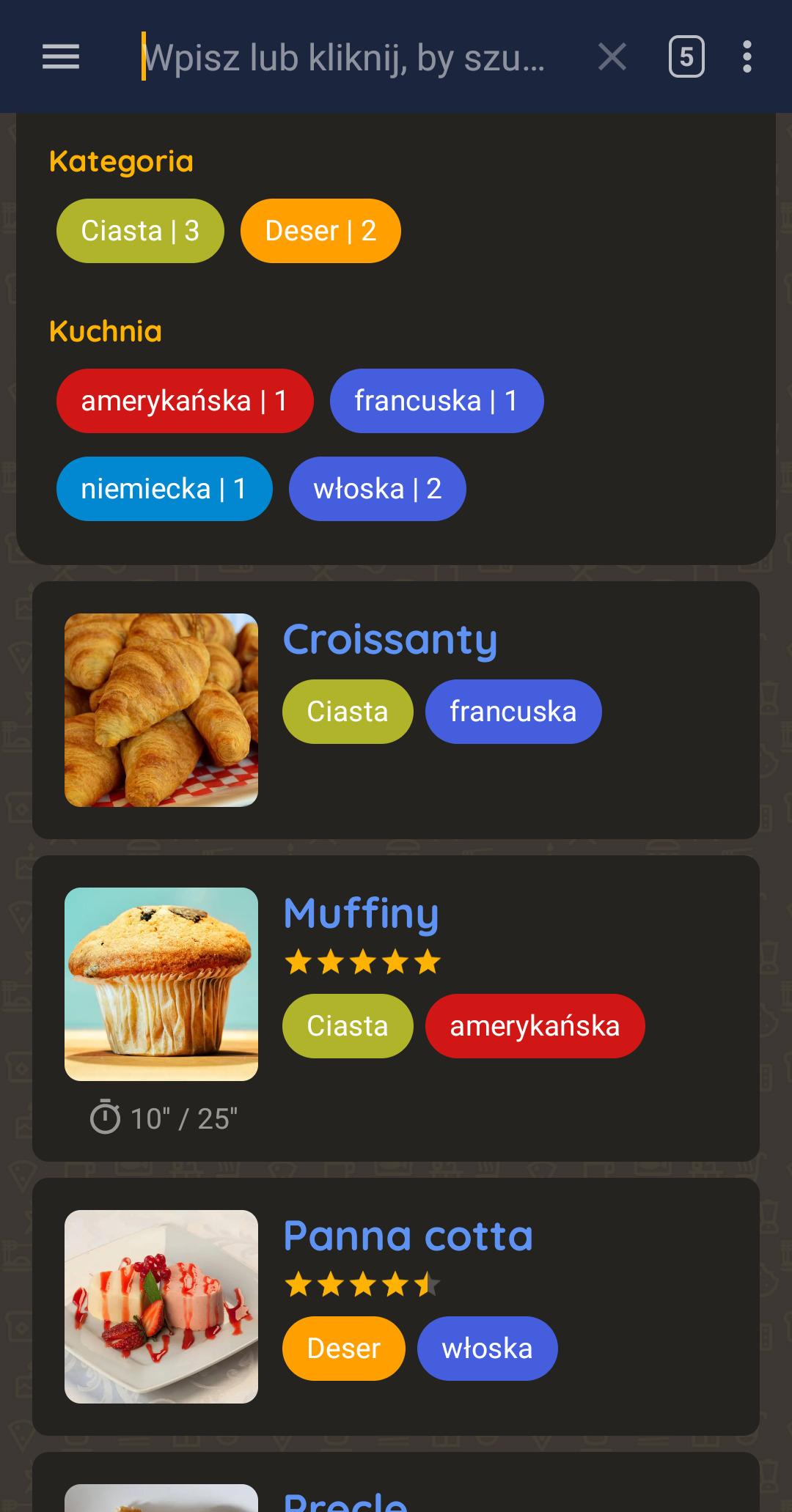Screen dimensions: 792x1512
Task: Tap the francuska tag on Croissanty
Action: 513,712
